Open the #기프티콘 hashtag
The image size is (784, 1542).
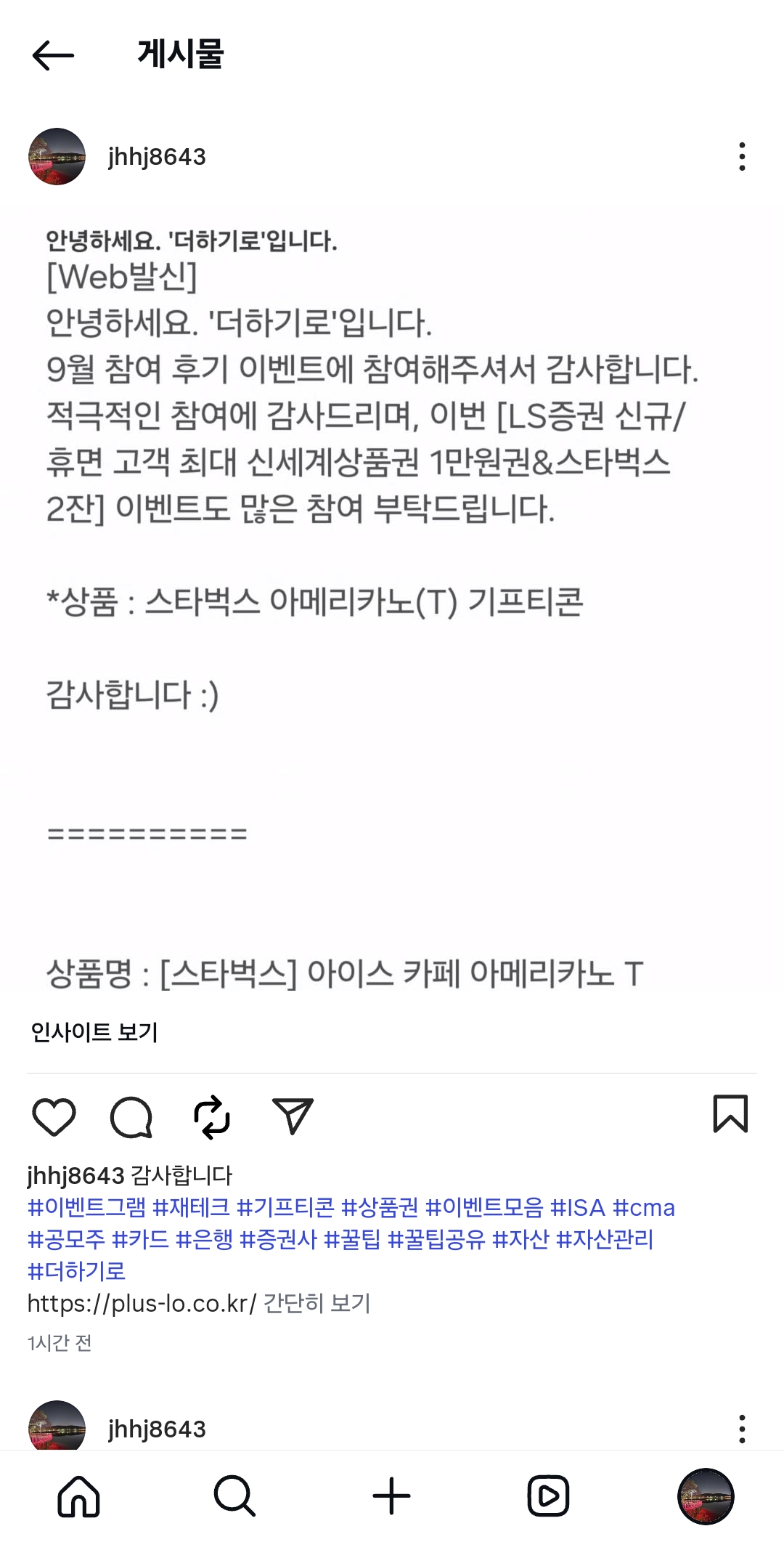(x=285, y=1208)
